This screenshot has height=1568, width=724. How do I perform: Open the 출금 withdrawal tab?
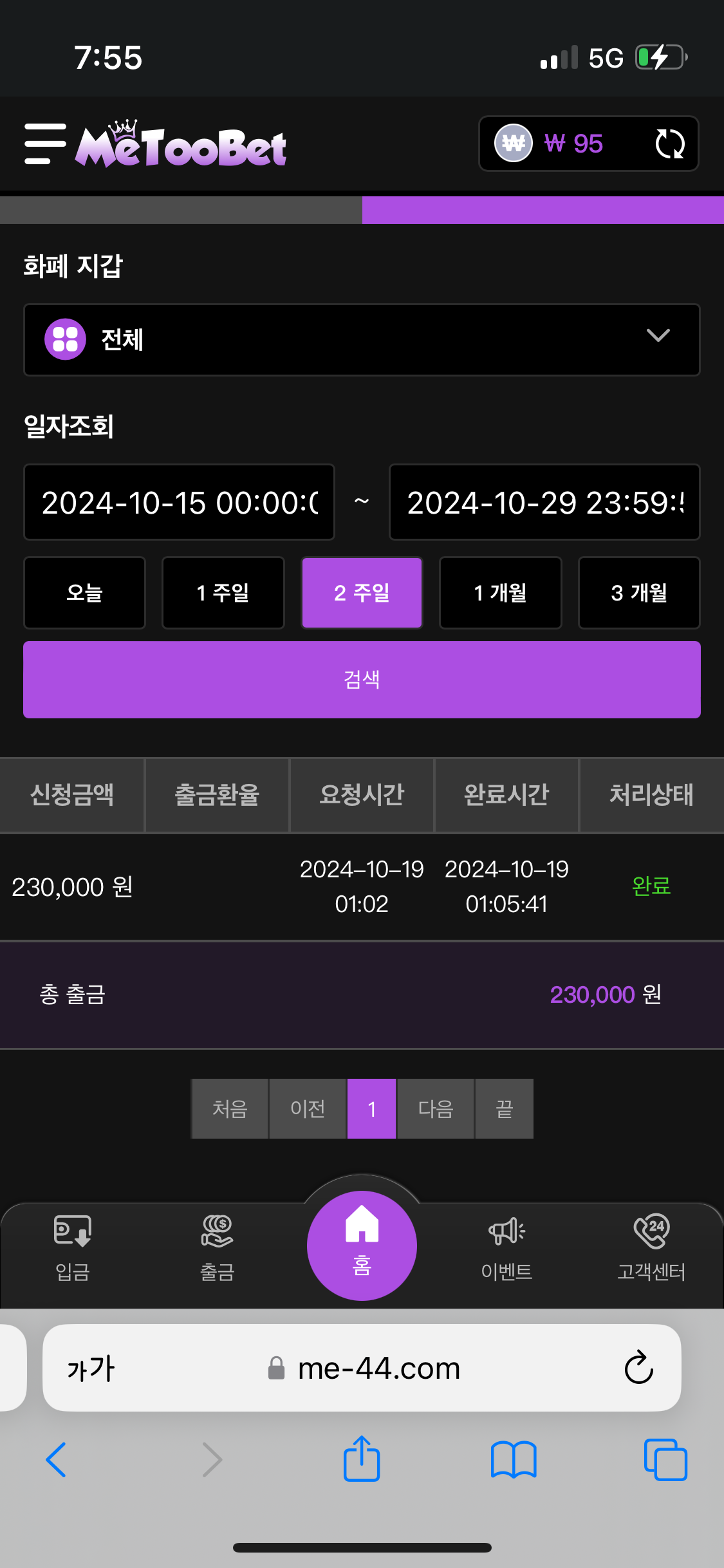point(217,1247)
